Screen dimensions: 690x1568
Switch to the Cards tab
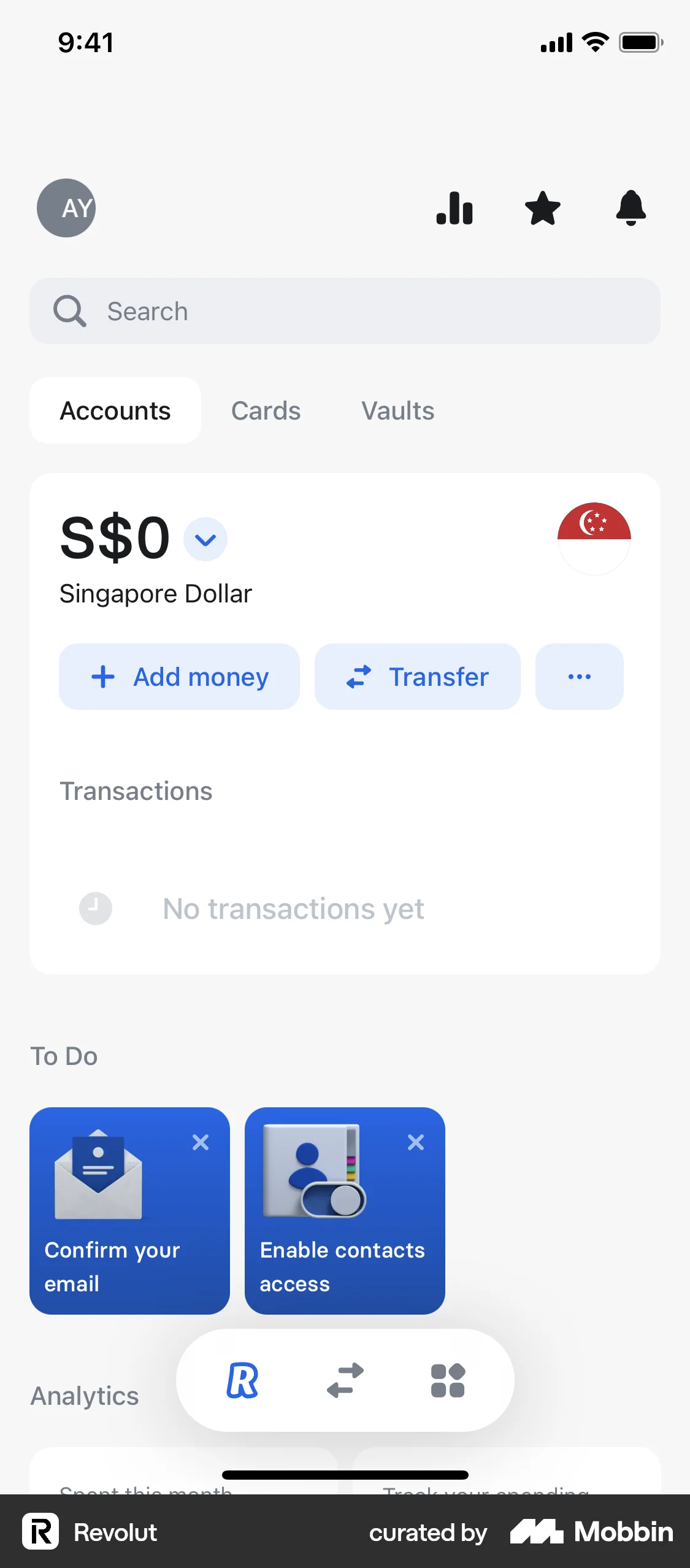[x=266, y=410]
